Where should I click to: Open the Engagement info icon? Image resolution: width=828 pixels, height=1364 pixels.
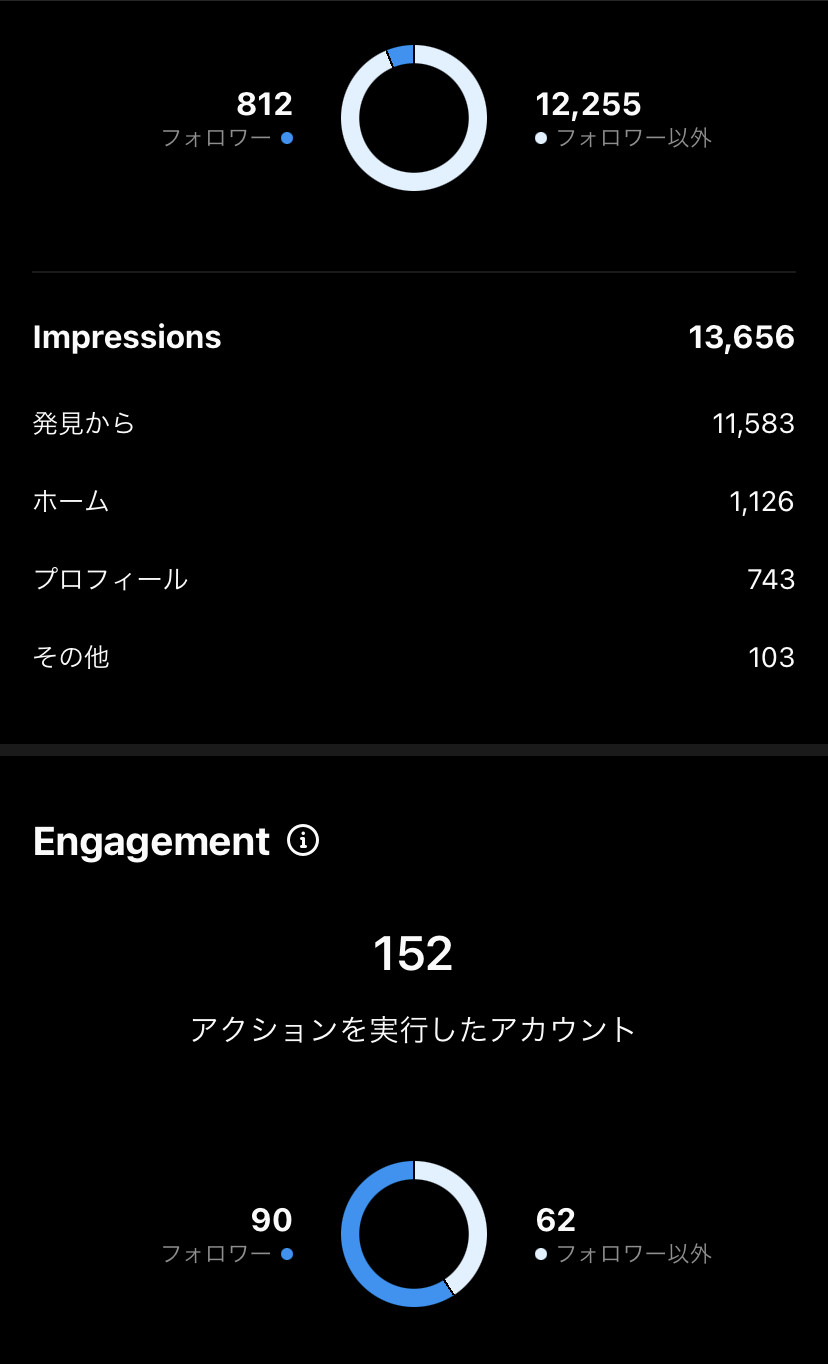tap(303, 841)
